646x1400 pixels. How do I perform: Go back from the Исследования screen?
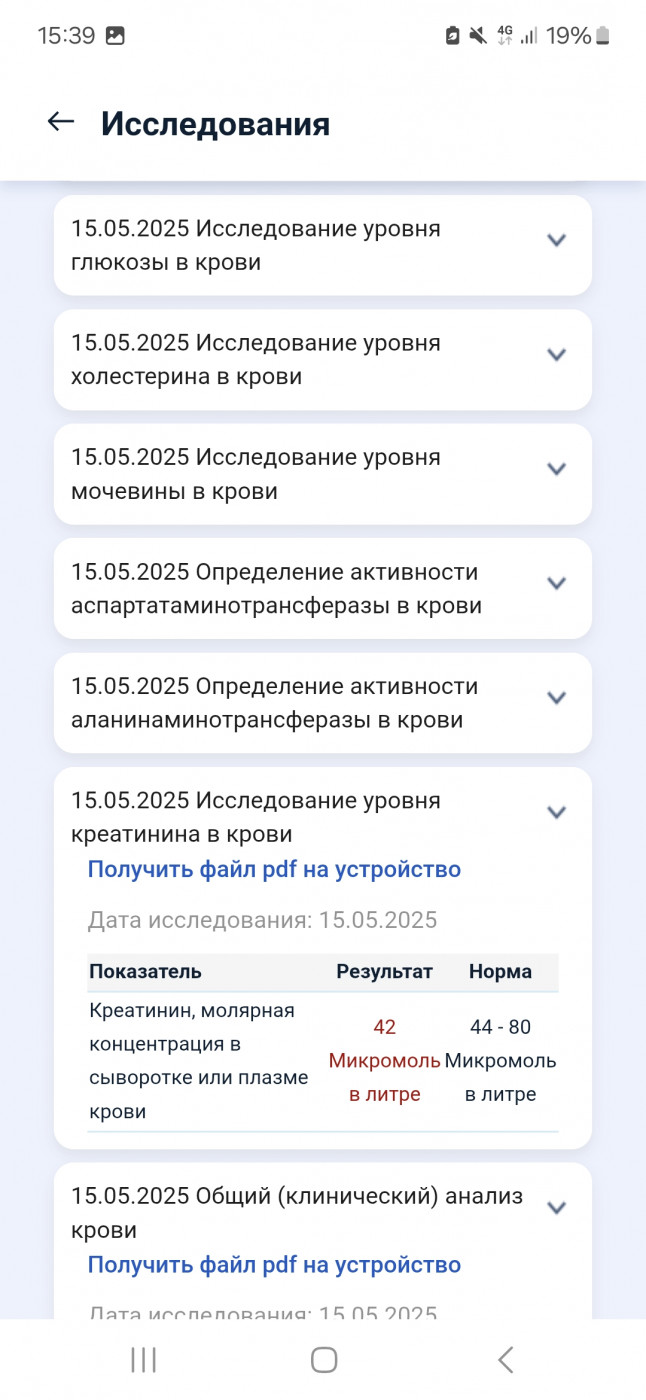pyautogui.click(x=61, y=122)
